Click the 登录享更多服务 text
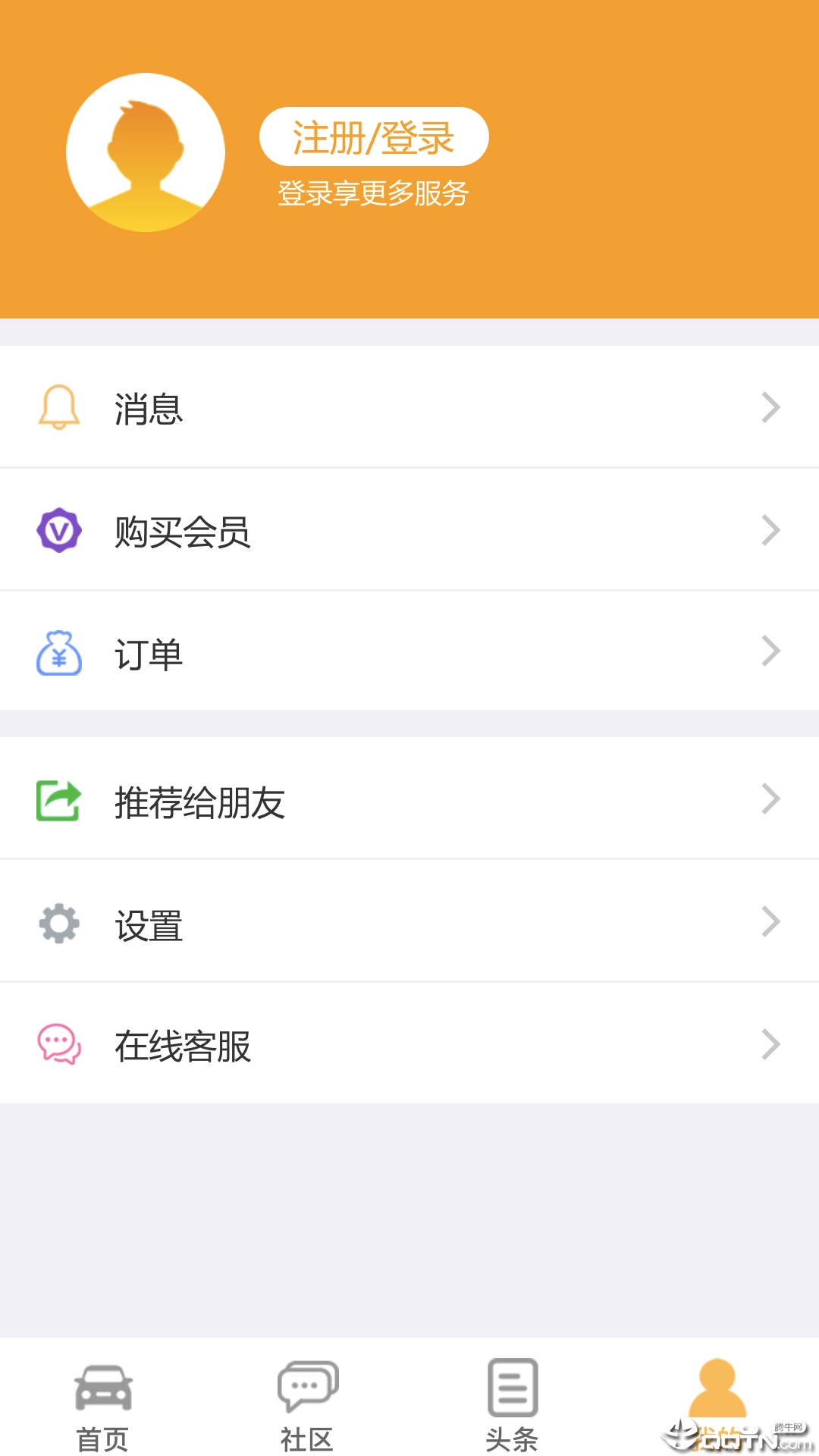Screen dimensions: 819x1456 pyautogui.click(x=375, y=194)
